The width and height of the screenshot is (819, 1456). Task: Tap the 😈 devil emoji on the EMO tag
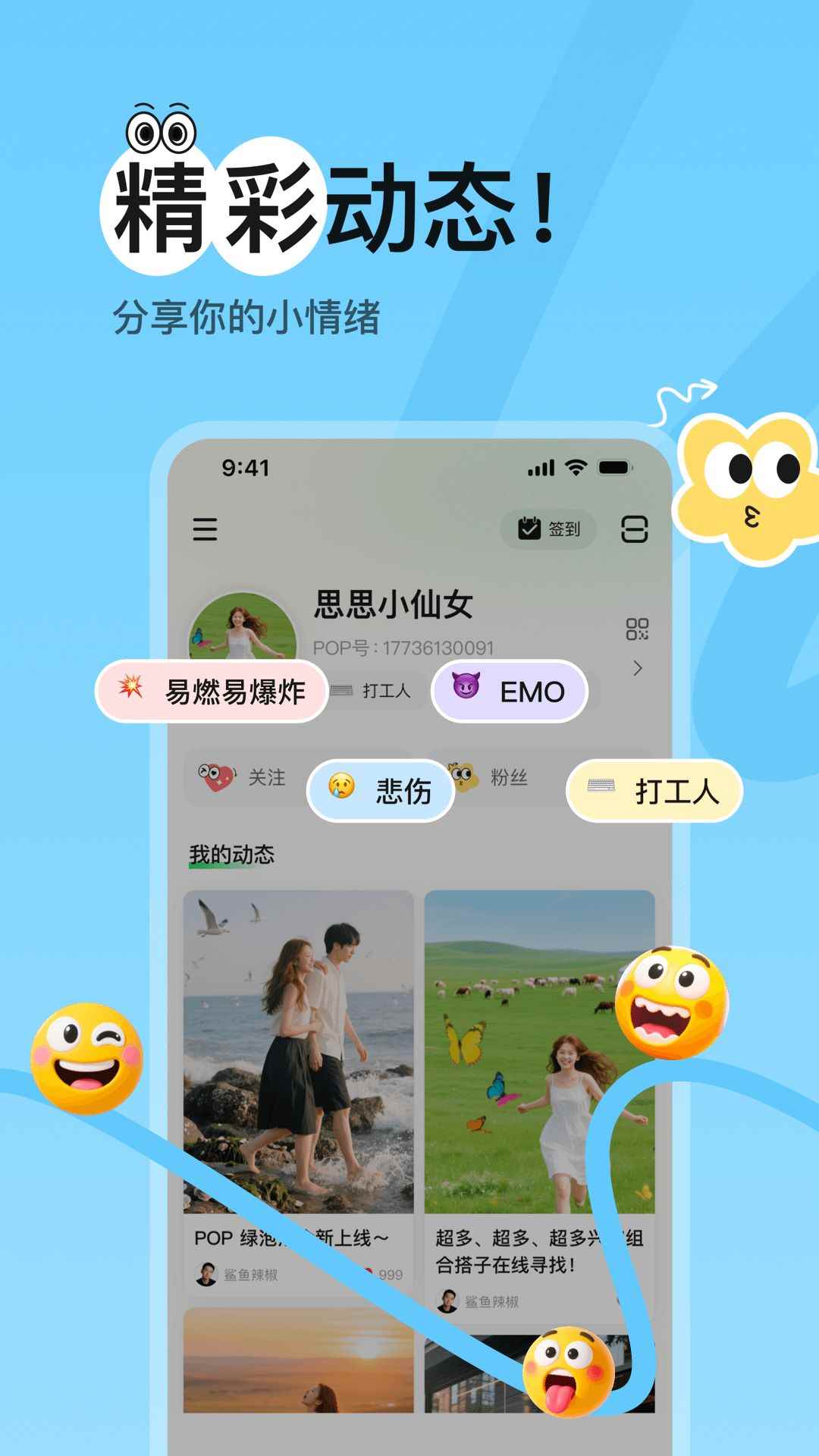[467, 690]
